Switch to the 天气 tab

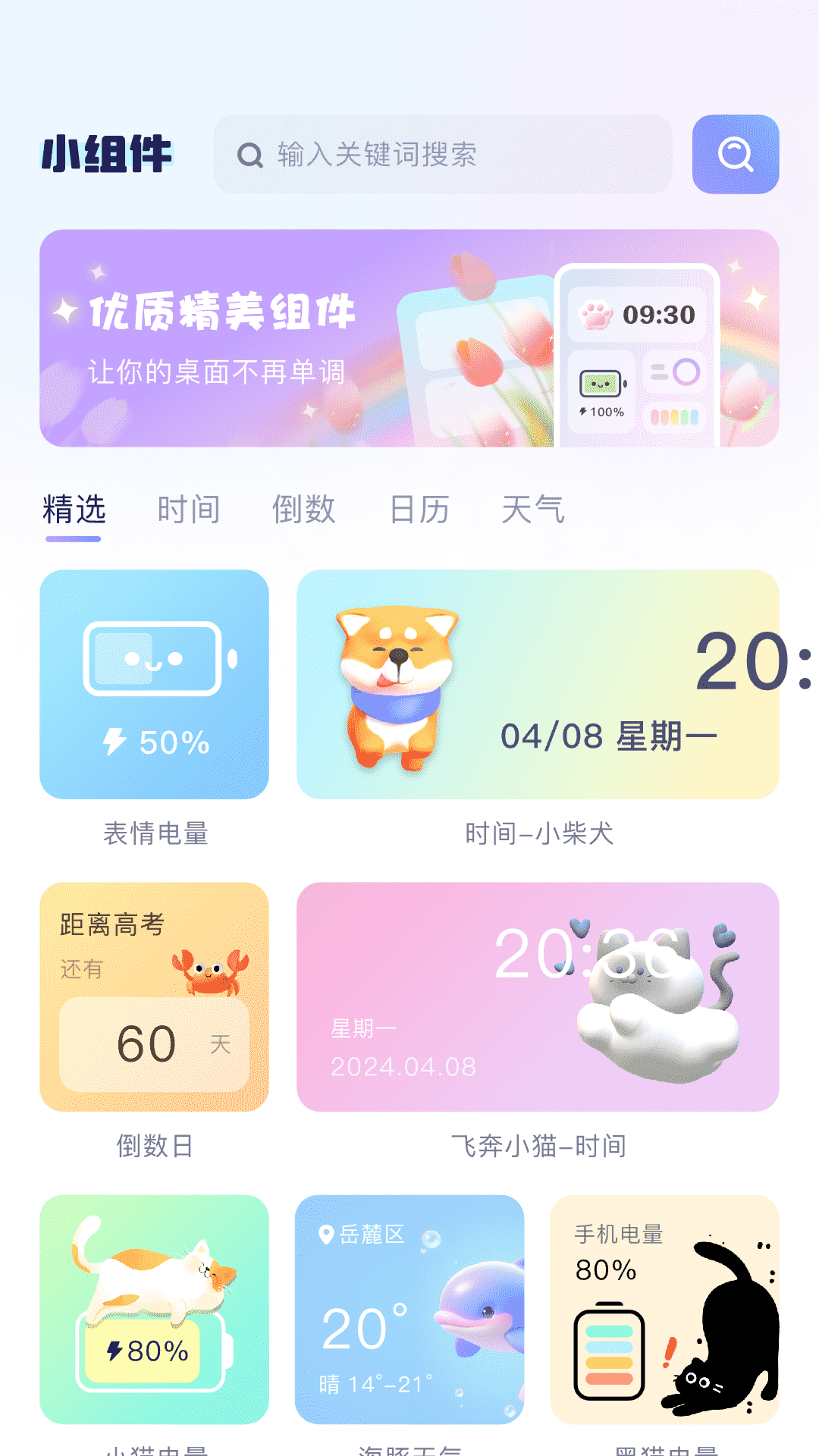[535, 509]
